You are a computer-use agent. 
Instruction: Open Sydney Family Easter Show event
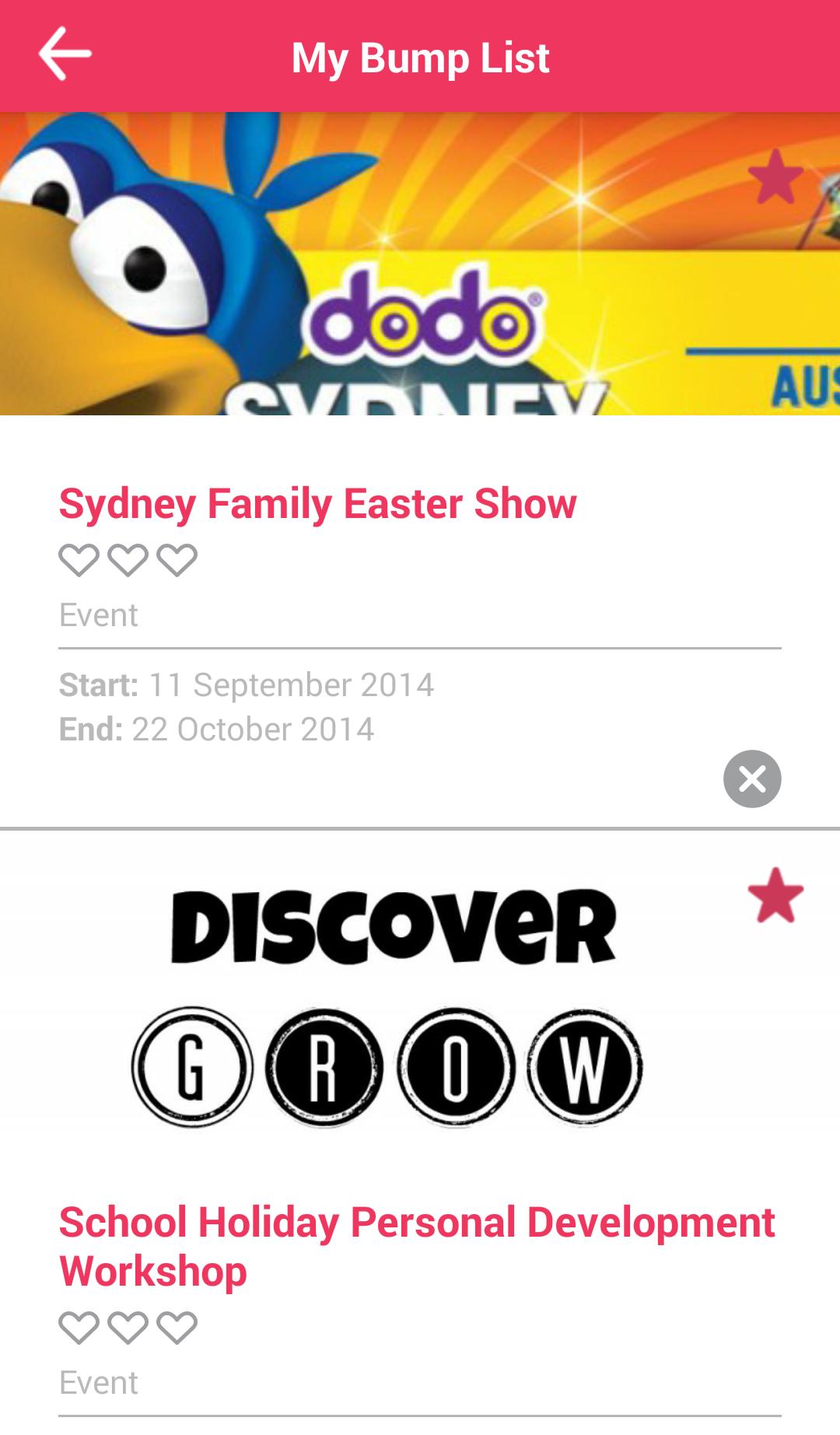pyautogui.click(x=317, y=503)
